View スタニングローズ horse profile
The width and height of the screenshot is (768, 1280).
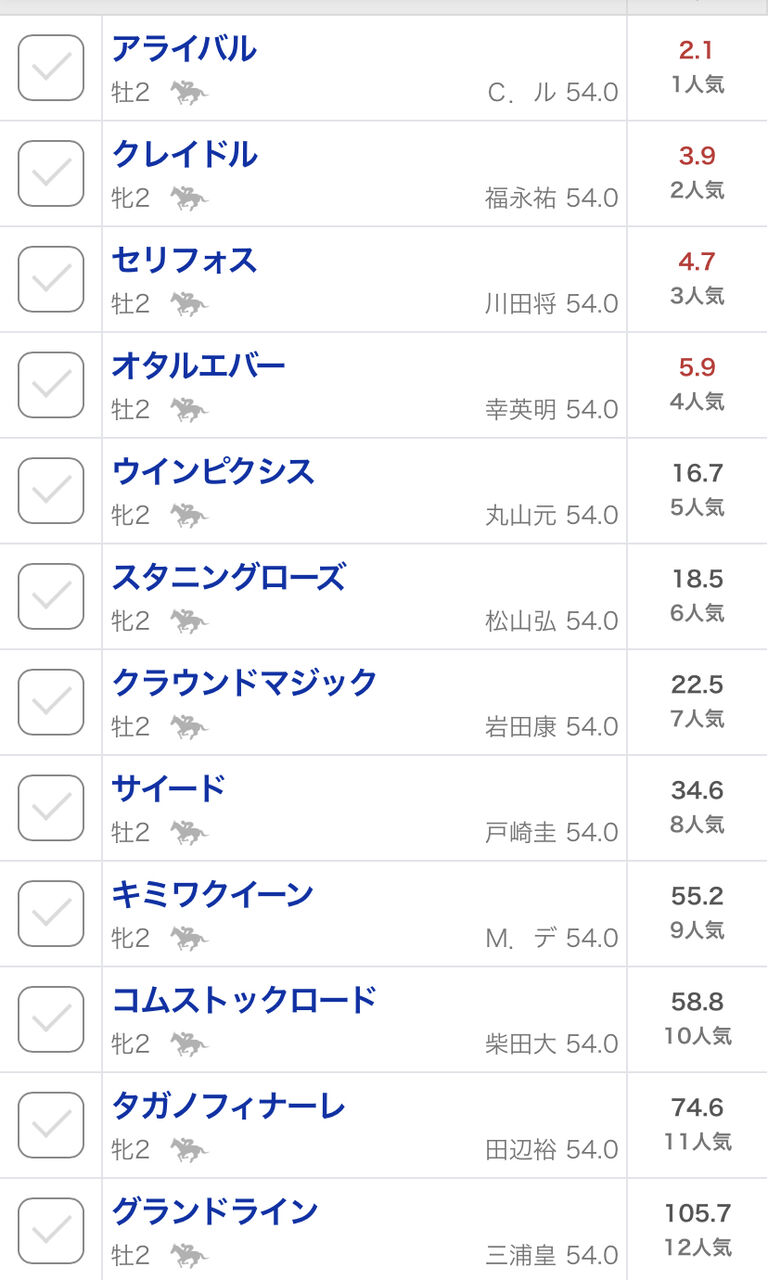(228, 578)
